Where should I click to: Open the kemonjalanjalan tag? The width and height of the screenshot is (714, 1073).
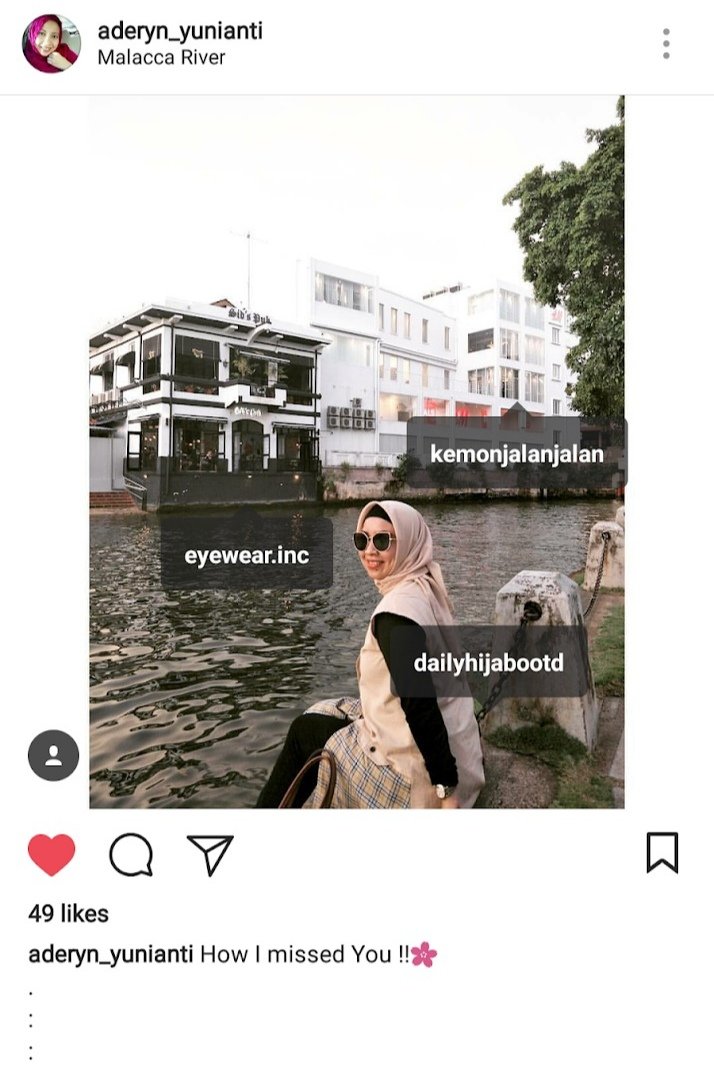pos(517,454)
